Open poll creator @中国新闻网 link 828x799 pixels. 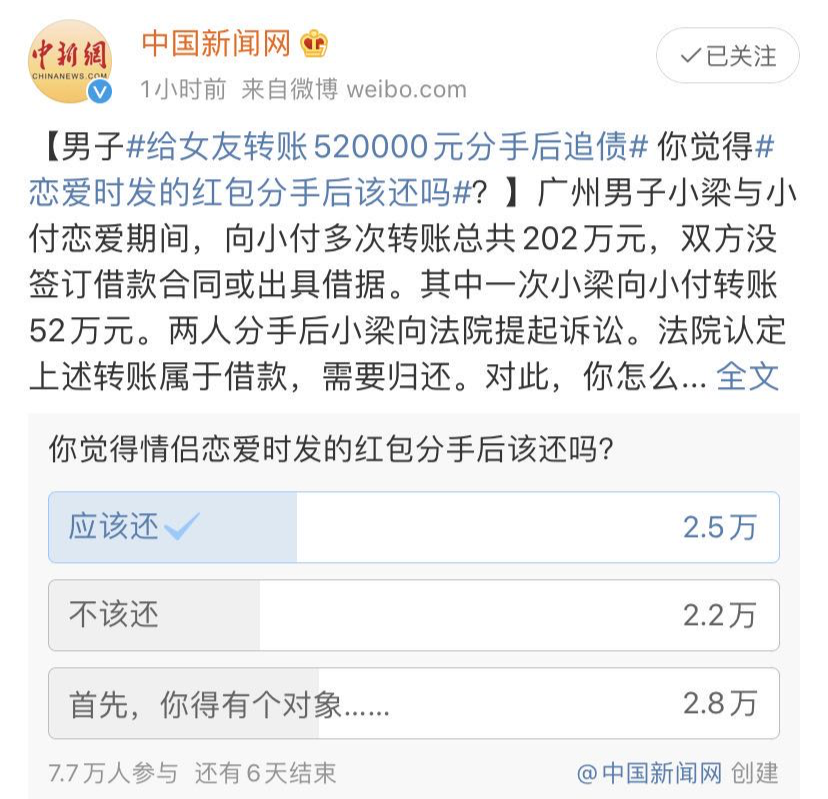649,772
